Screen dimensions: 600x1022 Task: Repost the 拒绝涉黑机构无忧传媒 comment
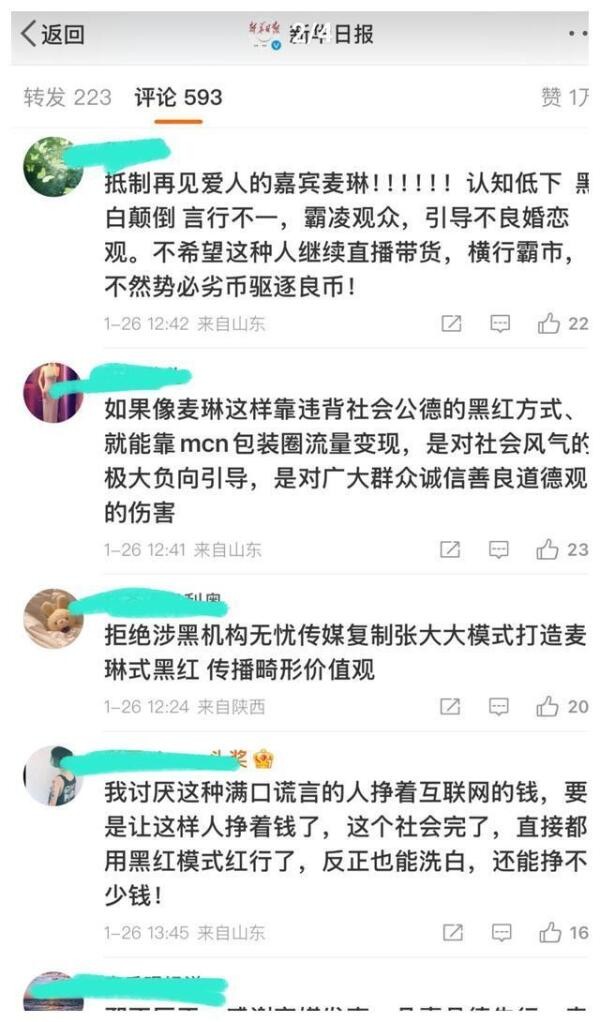(x=452, y=707)
